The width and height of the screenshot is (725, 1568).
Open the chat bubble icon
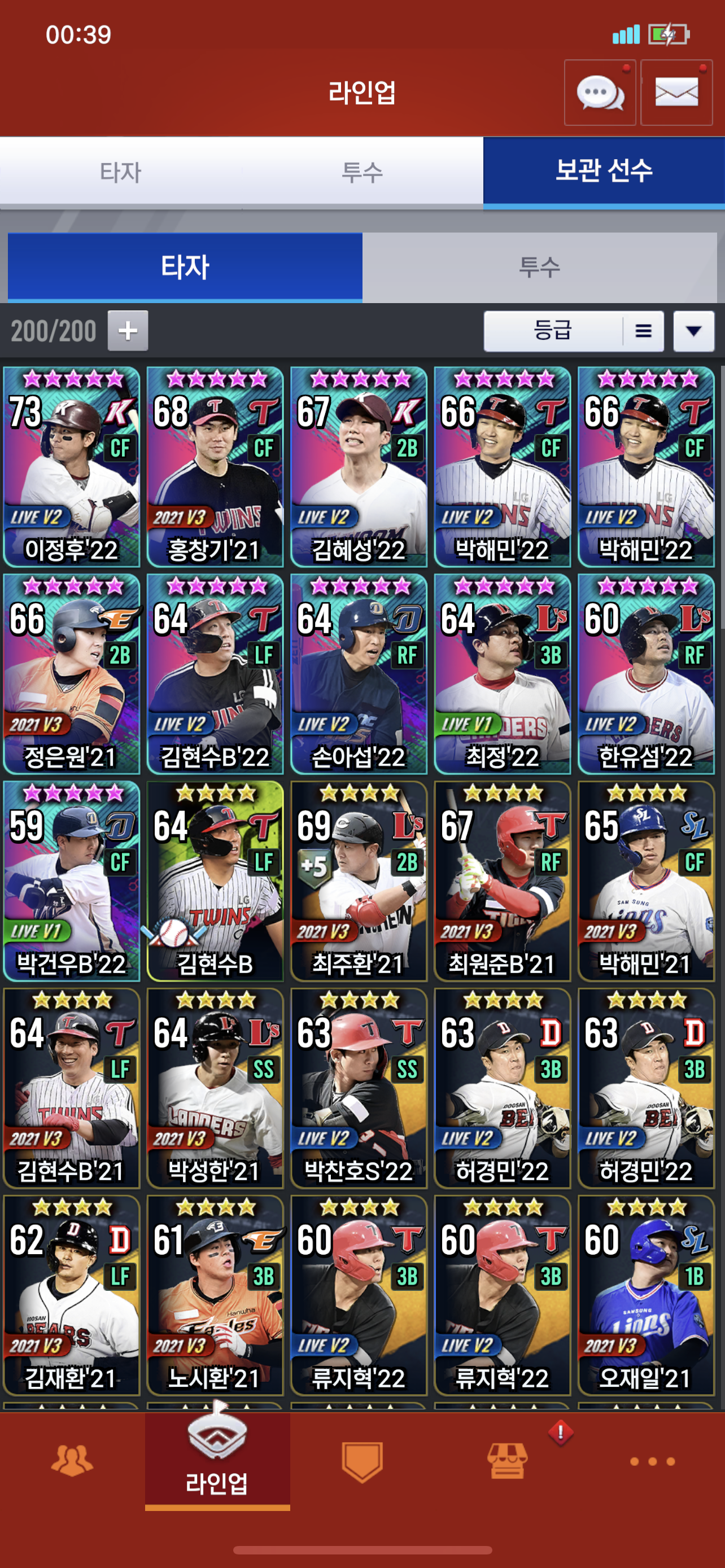click(x=600, y=93)
